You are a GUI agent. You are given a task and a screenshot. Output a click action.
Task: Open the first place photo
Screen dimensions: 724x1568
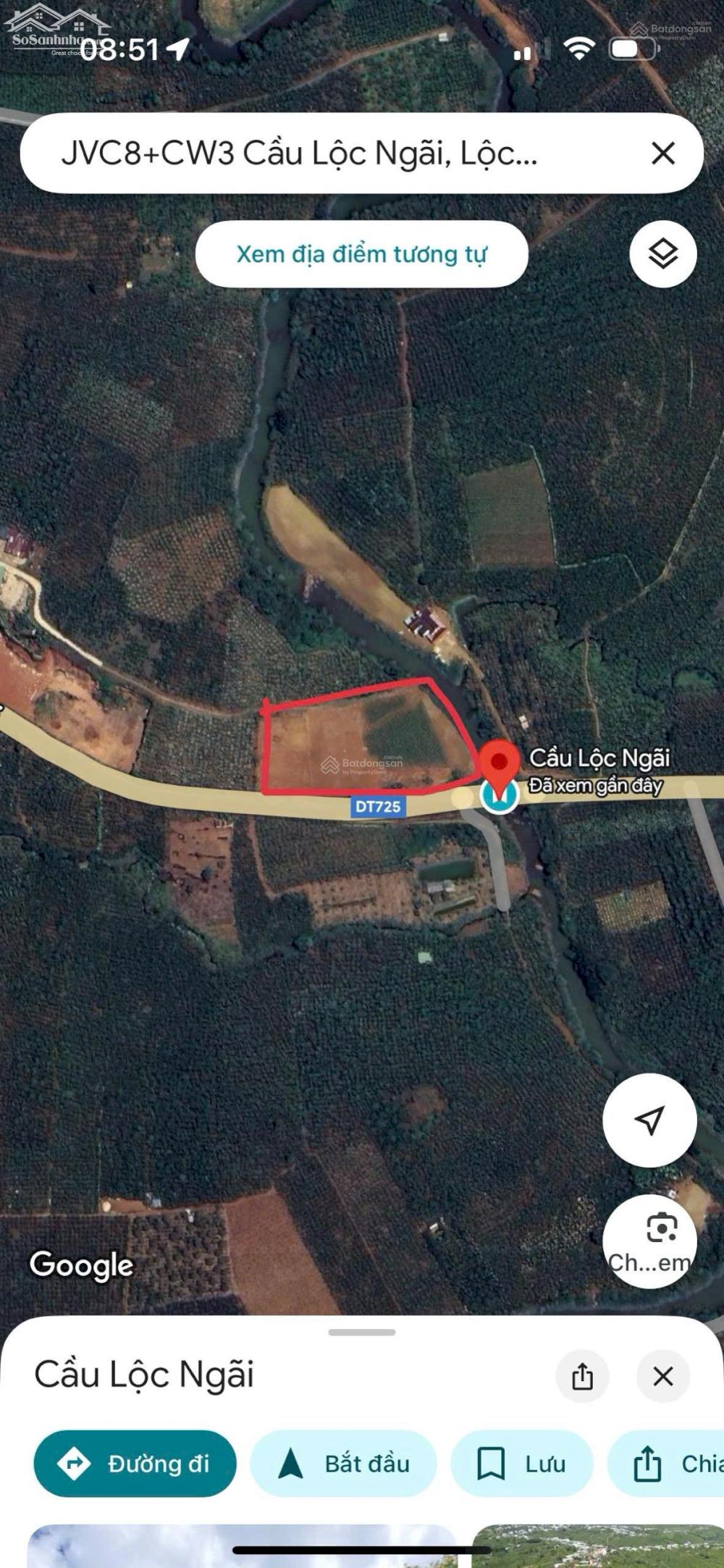(x=243, y=1546)
